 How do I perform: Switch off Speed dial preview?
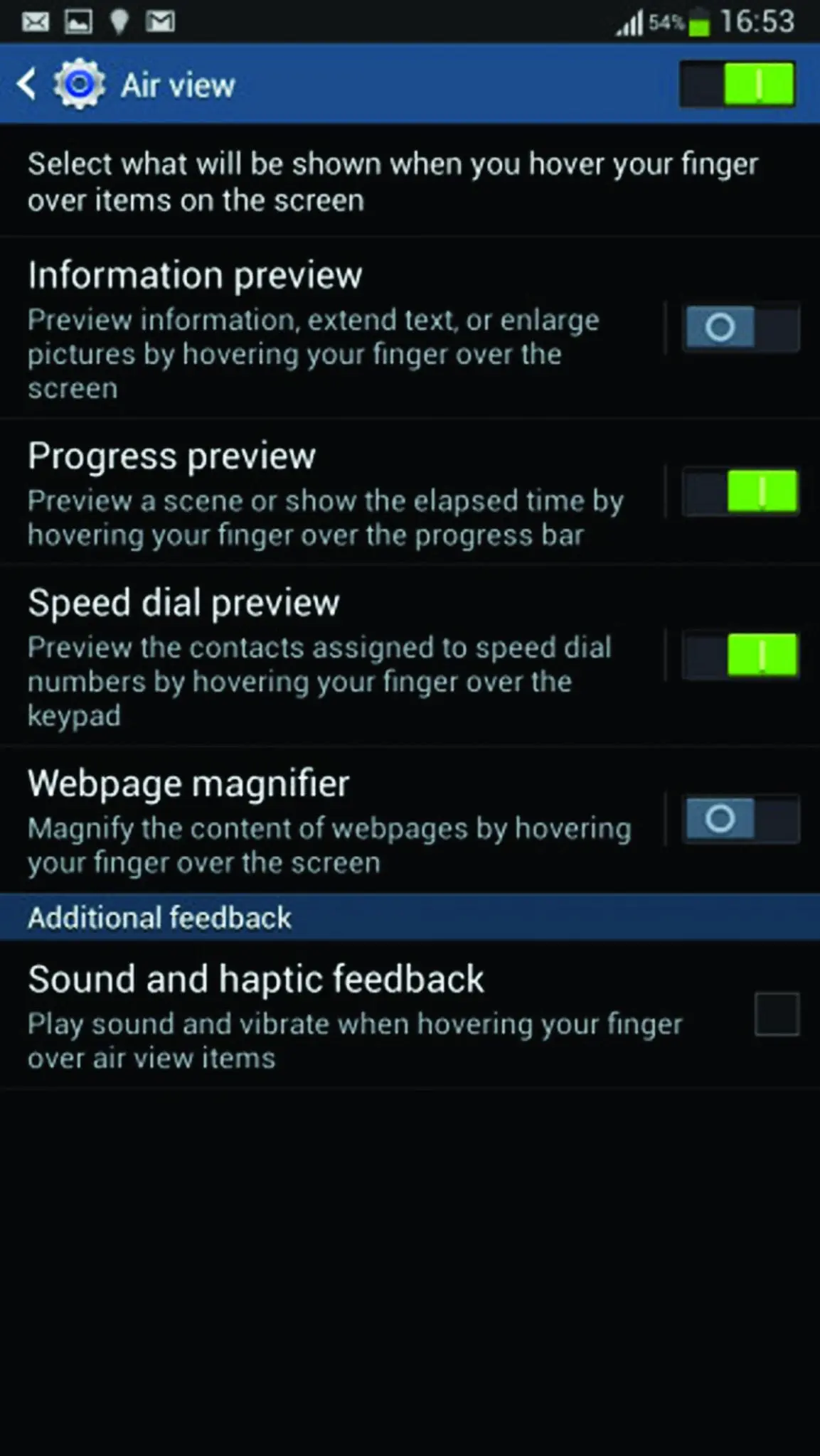coord(740,655)
